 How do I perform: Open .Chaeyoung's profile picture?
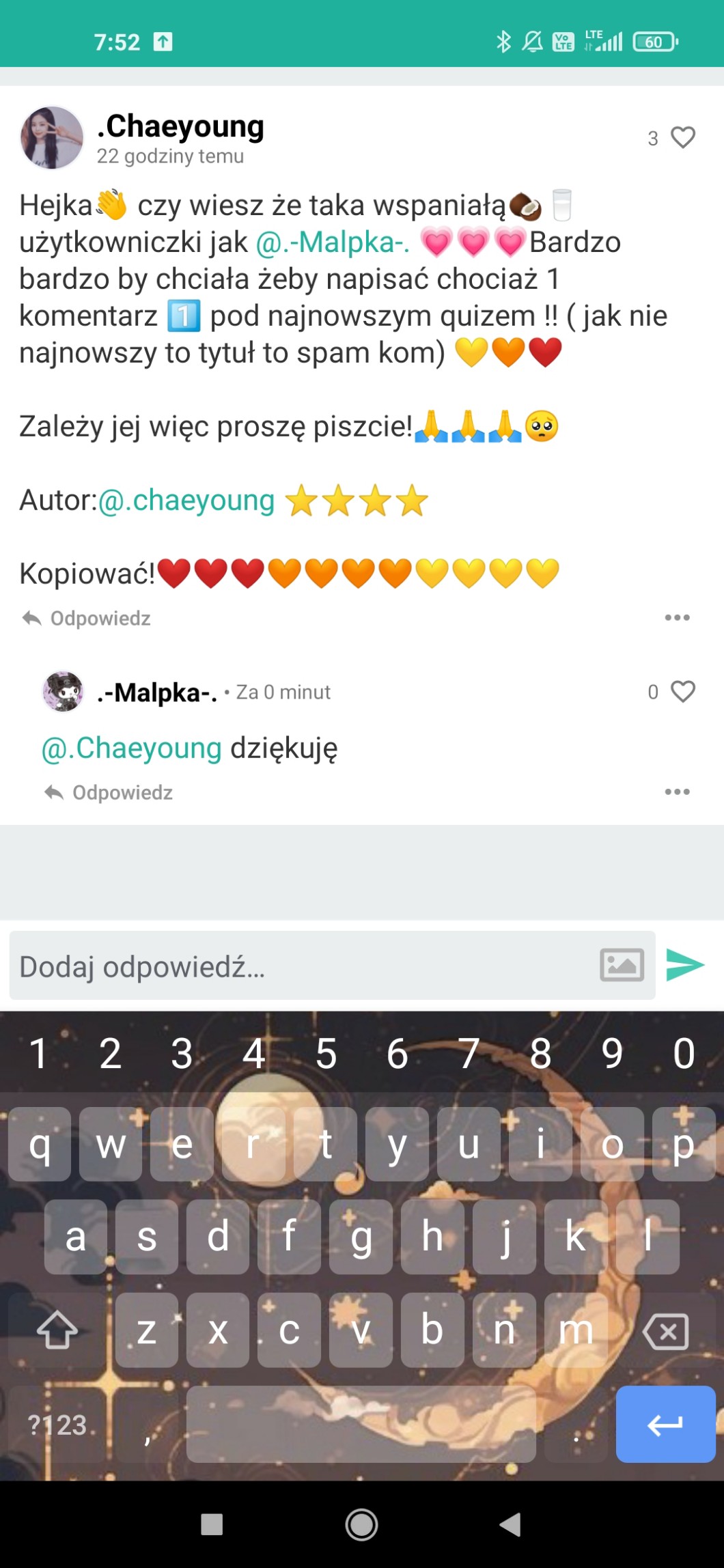coord(51,137)
